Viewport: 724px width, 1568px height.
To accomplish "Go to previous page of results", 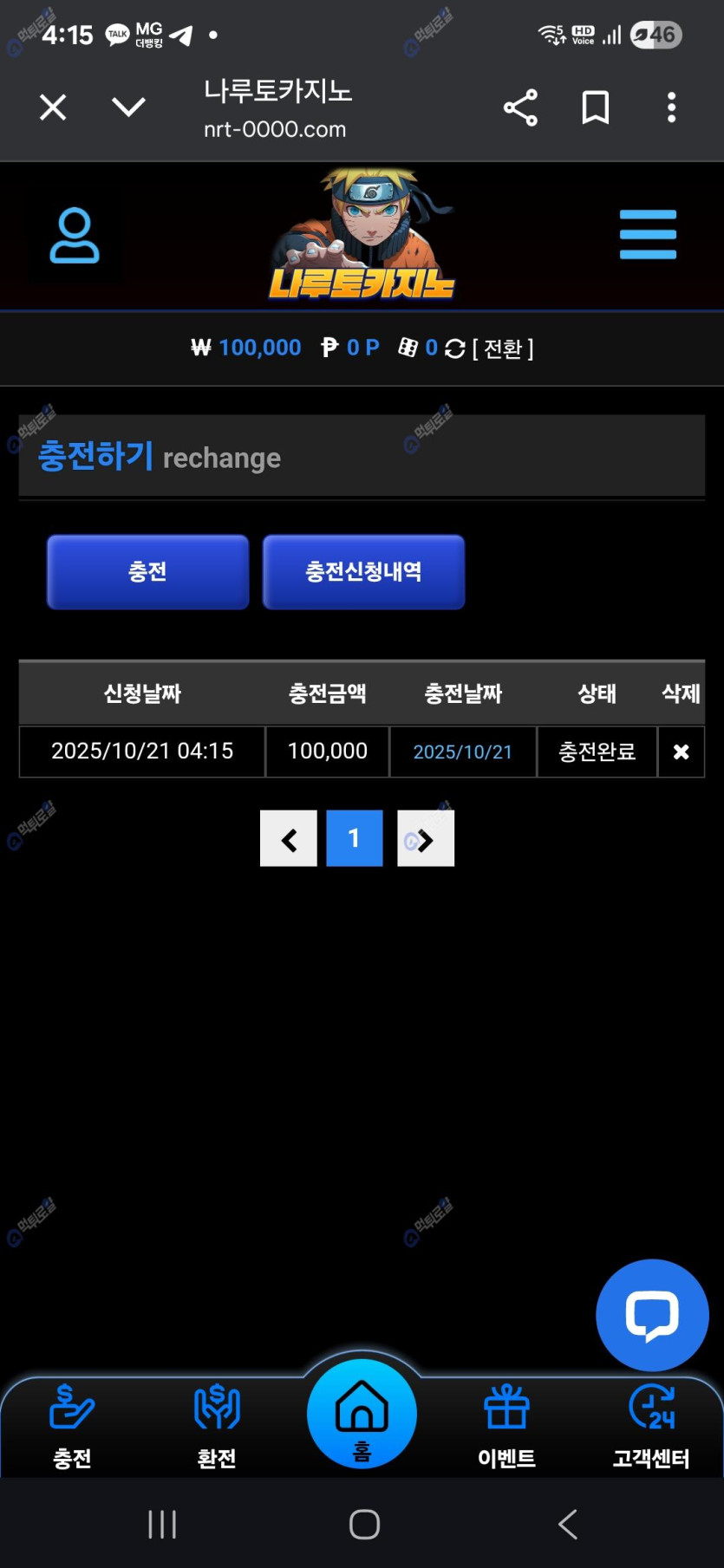I will point(289,838).
